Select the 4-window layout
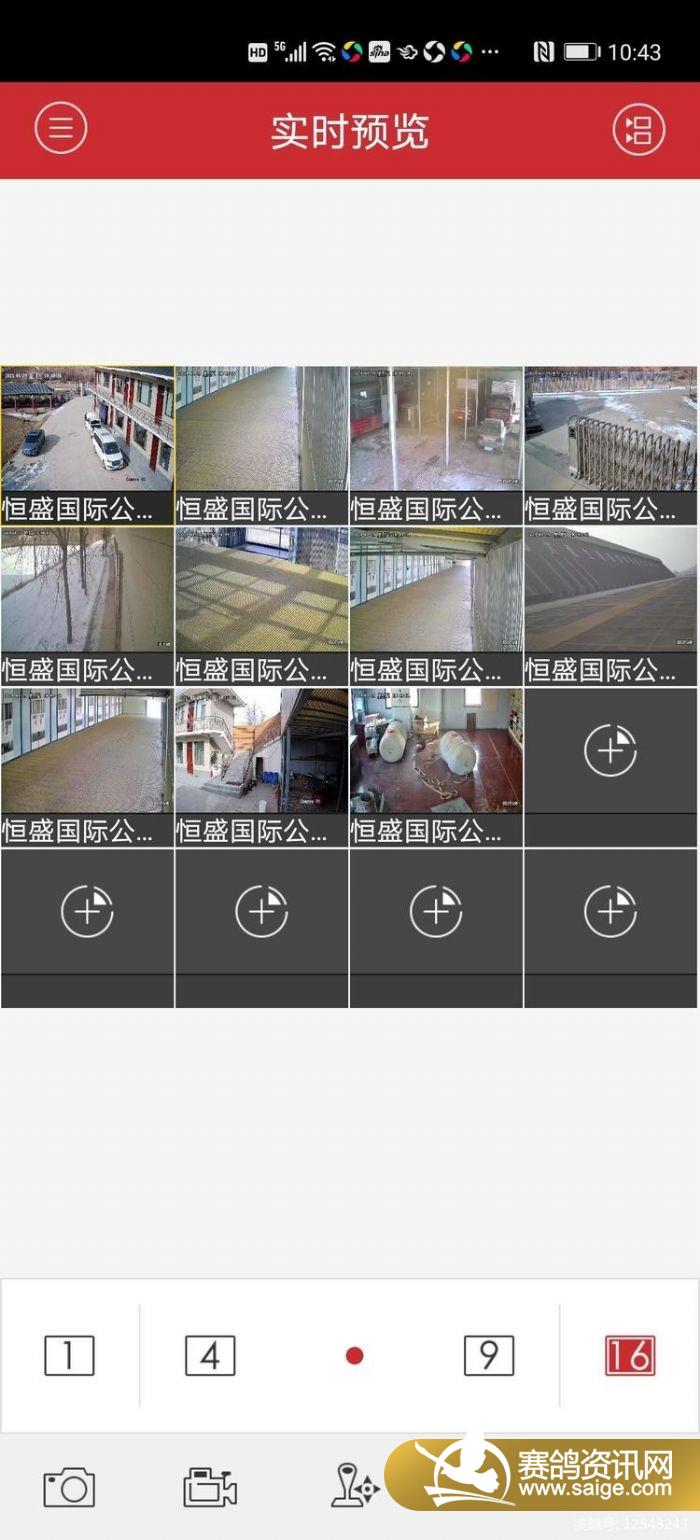Viewport: 700px width, 1540px height. [x=210, y=1356]
